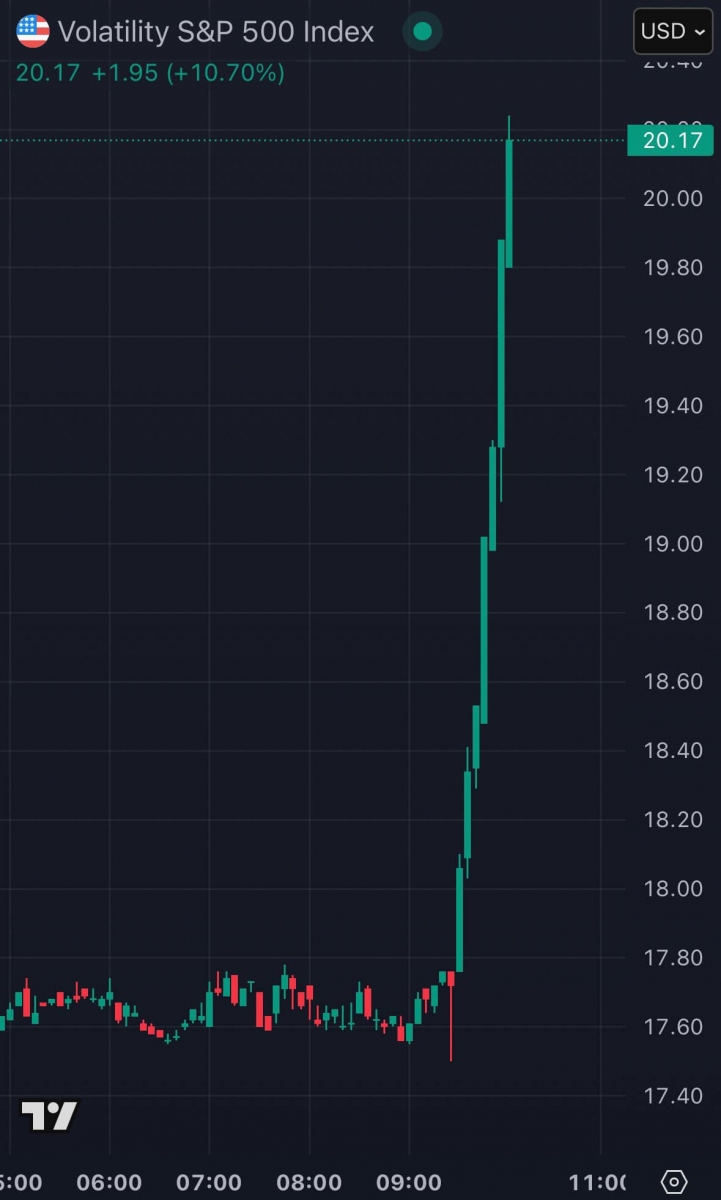Open Volatility S&P 500 Index symbol details
Image resolution: width=721 pixels, height=1200 pixels.
[x=215, y=32]
